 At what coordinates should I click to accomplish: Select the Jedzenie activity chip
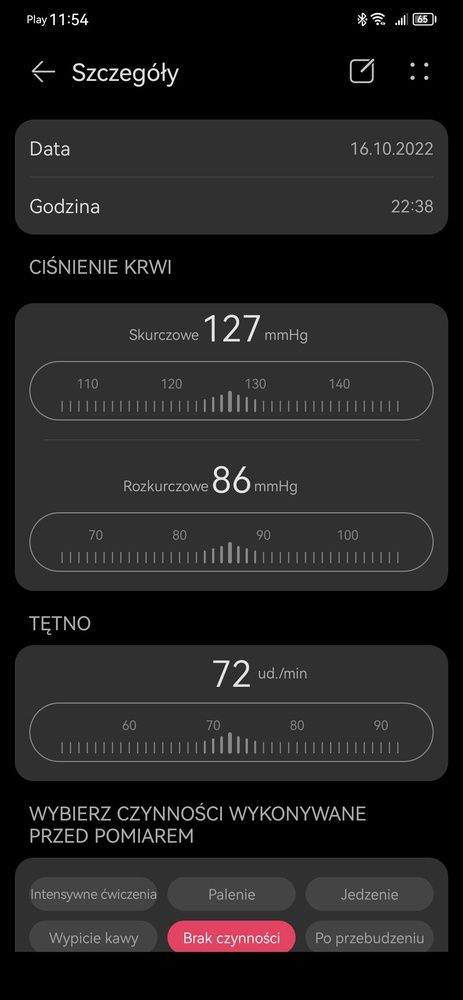click(369, 894)
